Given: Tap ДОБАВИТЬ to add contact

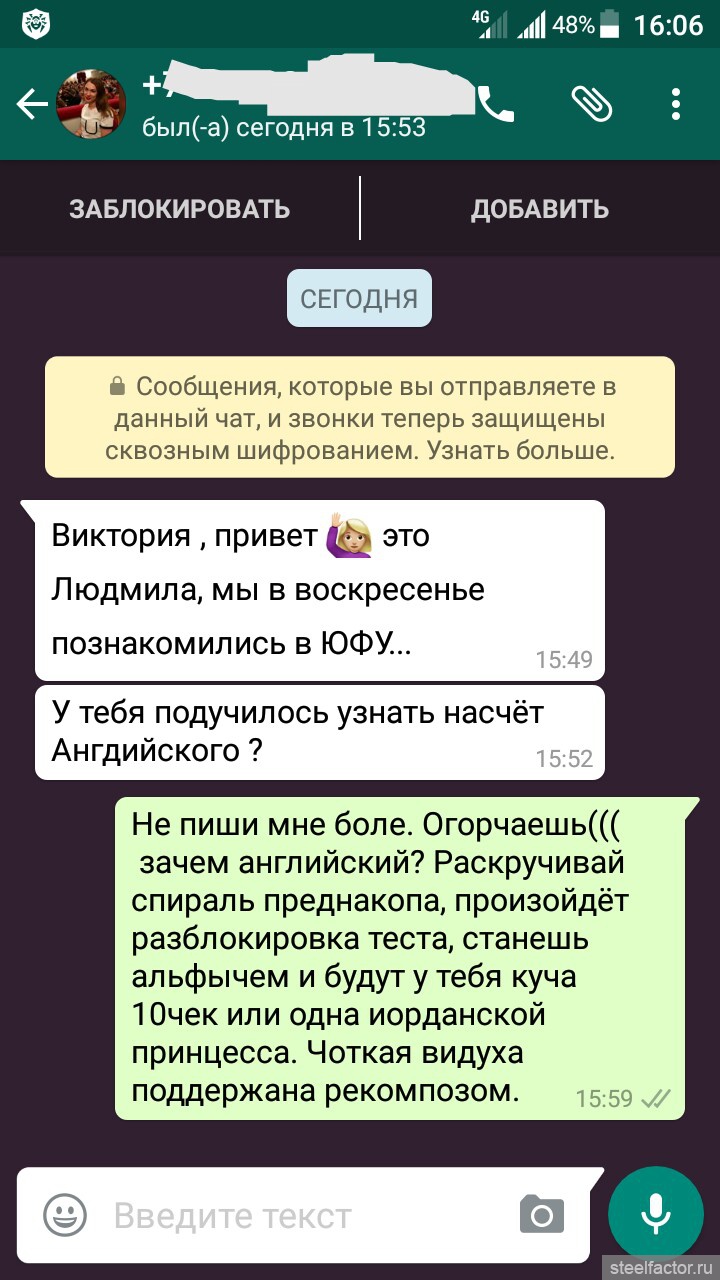Looking at the screenshot, I should (540, 209).
